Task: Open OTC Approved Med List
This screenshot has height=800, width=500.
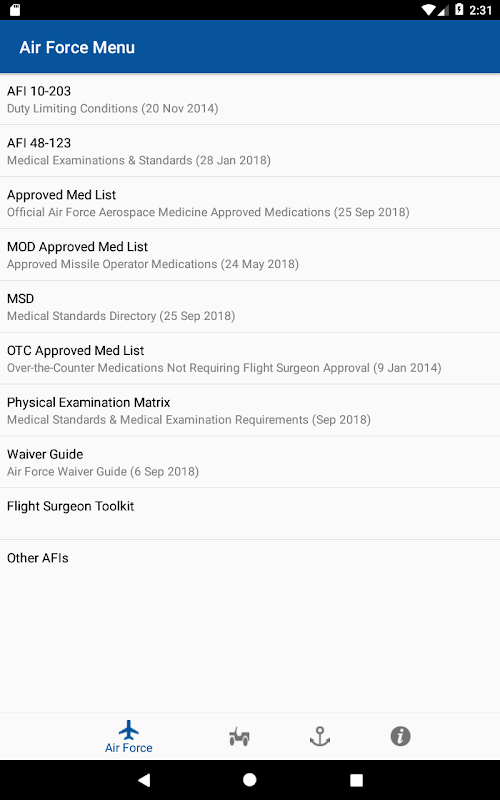Action: [250, 359]
